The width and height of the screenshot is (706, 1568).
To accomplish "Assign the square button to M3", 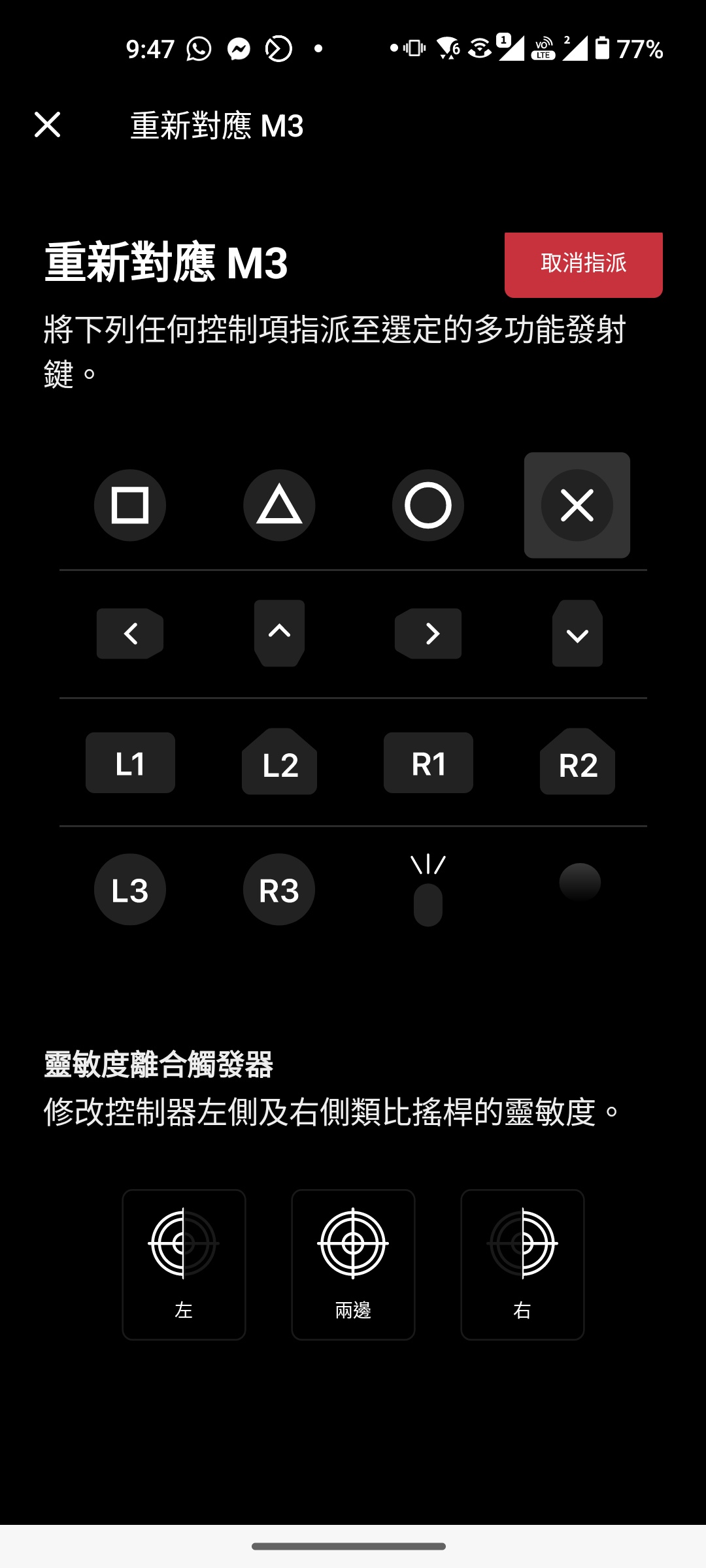I will click(x=130, y=505).
